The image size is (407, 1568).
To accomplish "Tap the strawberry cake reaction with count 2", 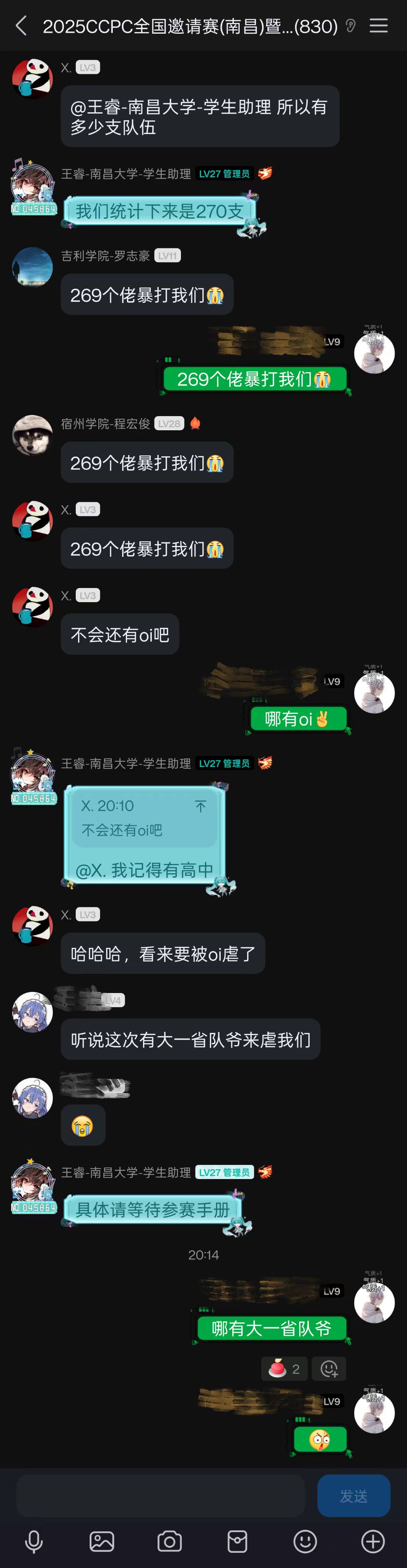I will [x=284, y=1369].
